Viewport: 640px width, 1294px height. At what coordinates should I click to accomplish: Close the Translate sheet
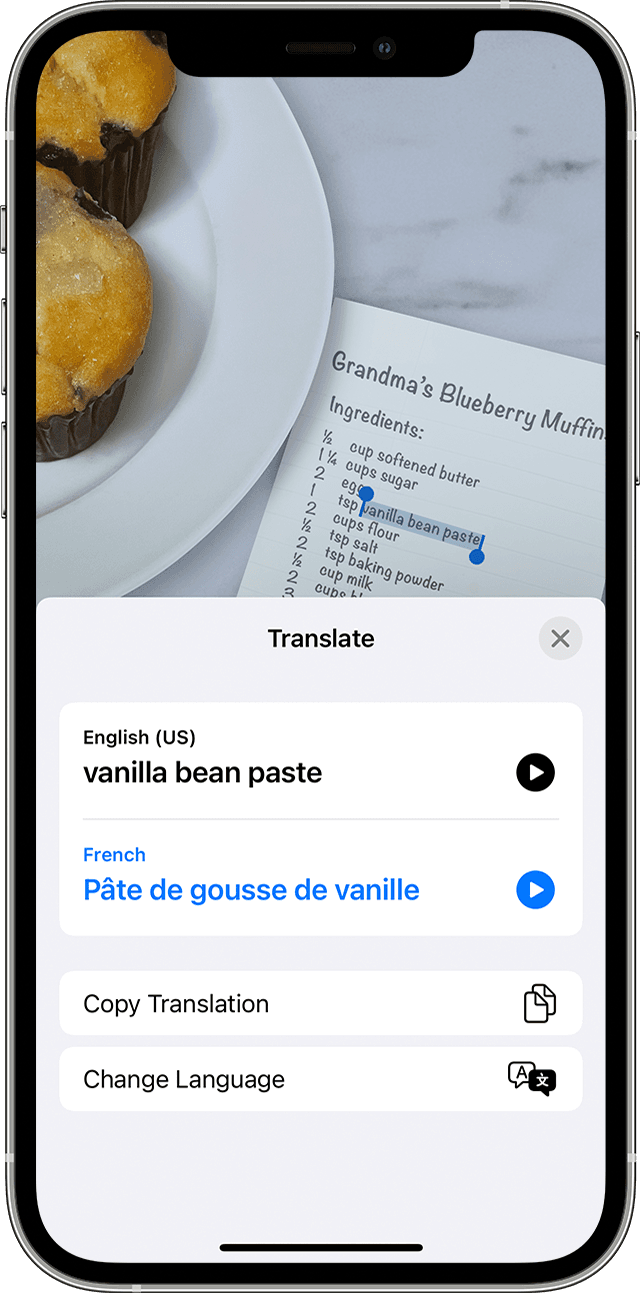[560, 638]
